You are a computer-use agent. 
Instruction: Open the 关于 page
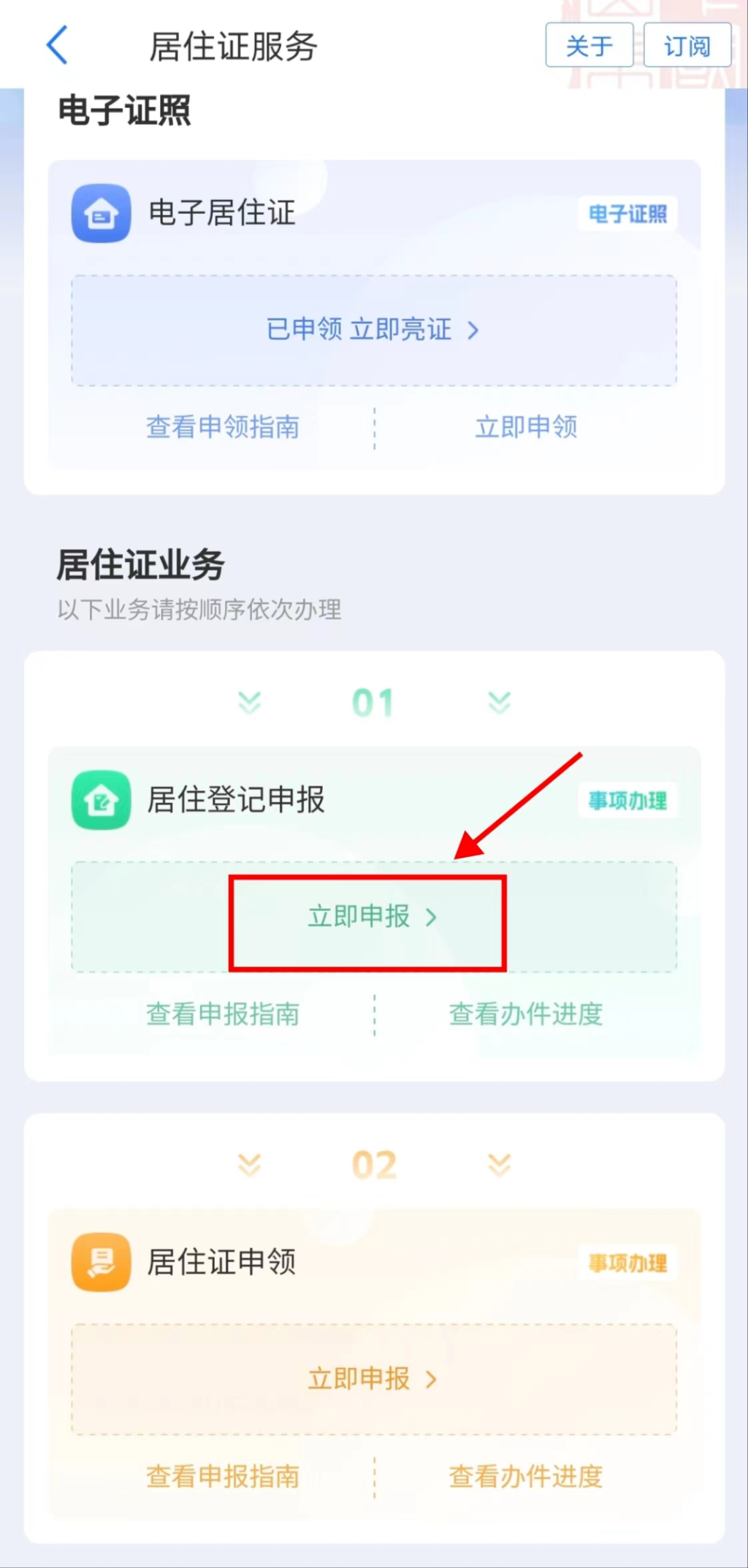tap(589, 45)
